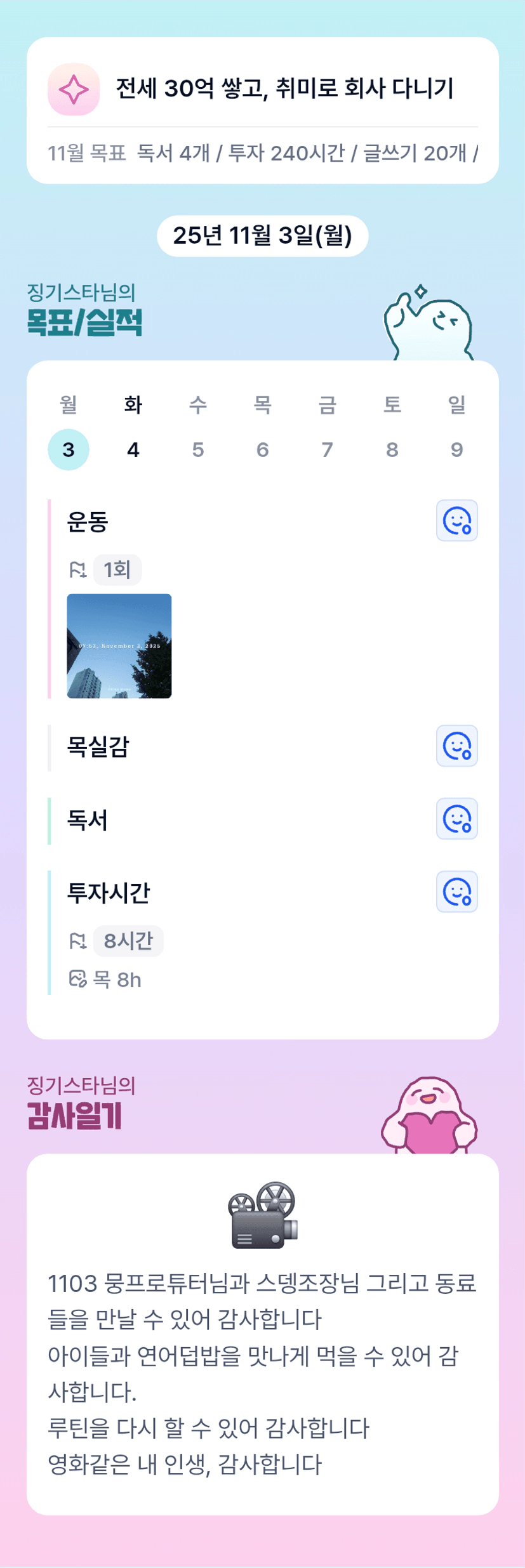Tap the emoji reaction icon for 독서
525x1568 pixels.
(x=457, y=819)
